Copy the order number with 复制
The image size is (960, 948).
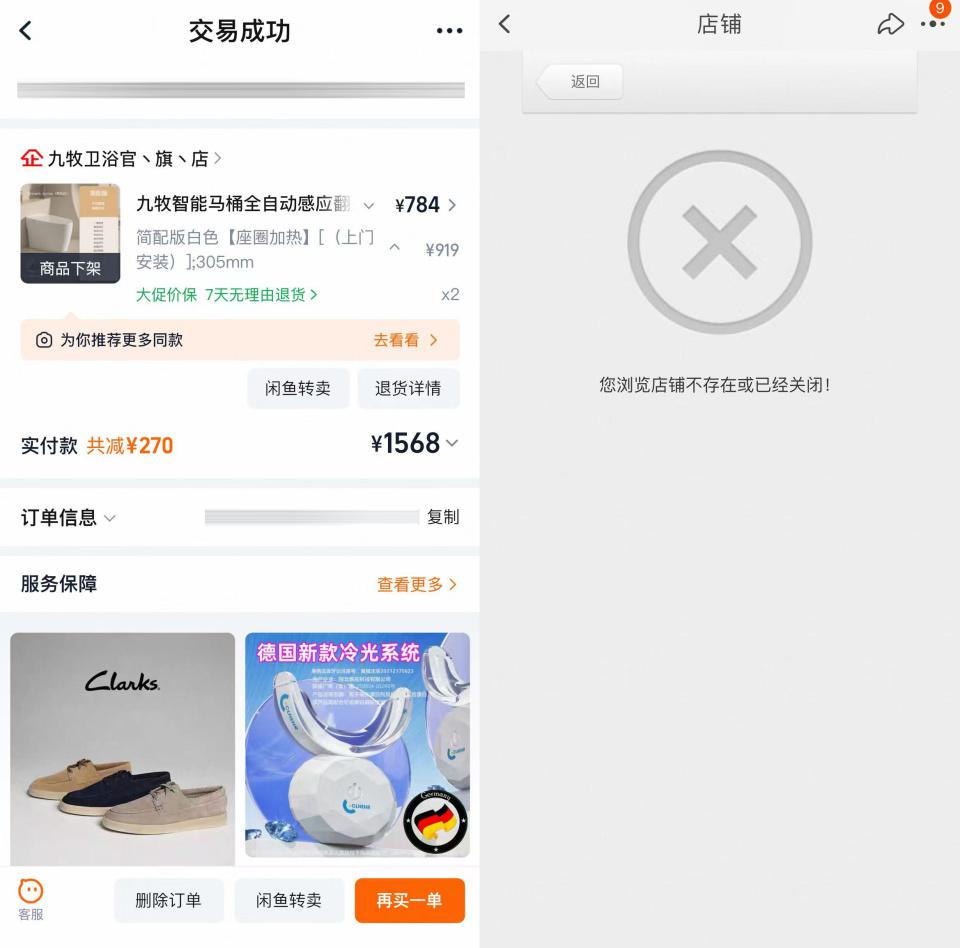[443, 517]
